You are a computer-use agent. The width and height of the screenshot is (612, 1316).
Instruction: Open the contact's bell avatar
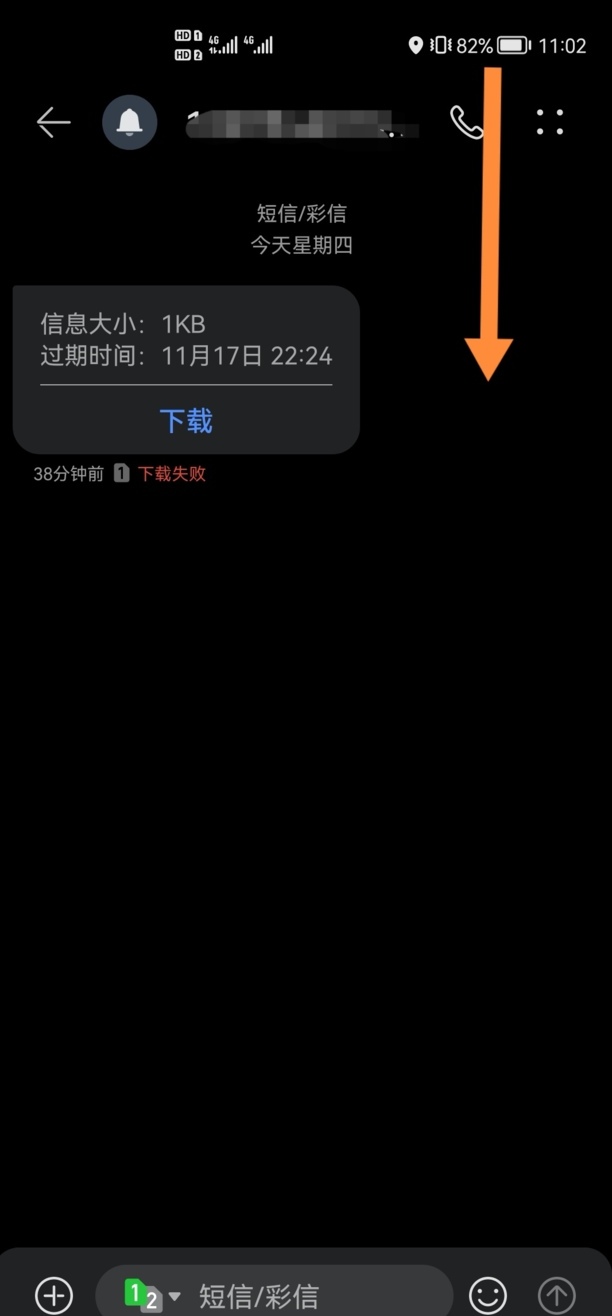(x=130, y=122)
